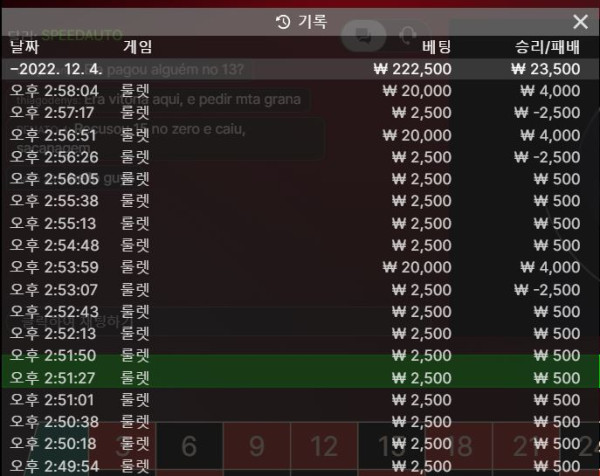The height and width of the screenshot is (476, 600).
Task: Select the 오후 2:50:38 roulette entry
Action: [300, 422]
